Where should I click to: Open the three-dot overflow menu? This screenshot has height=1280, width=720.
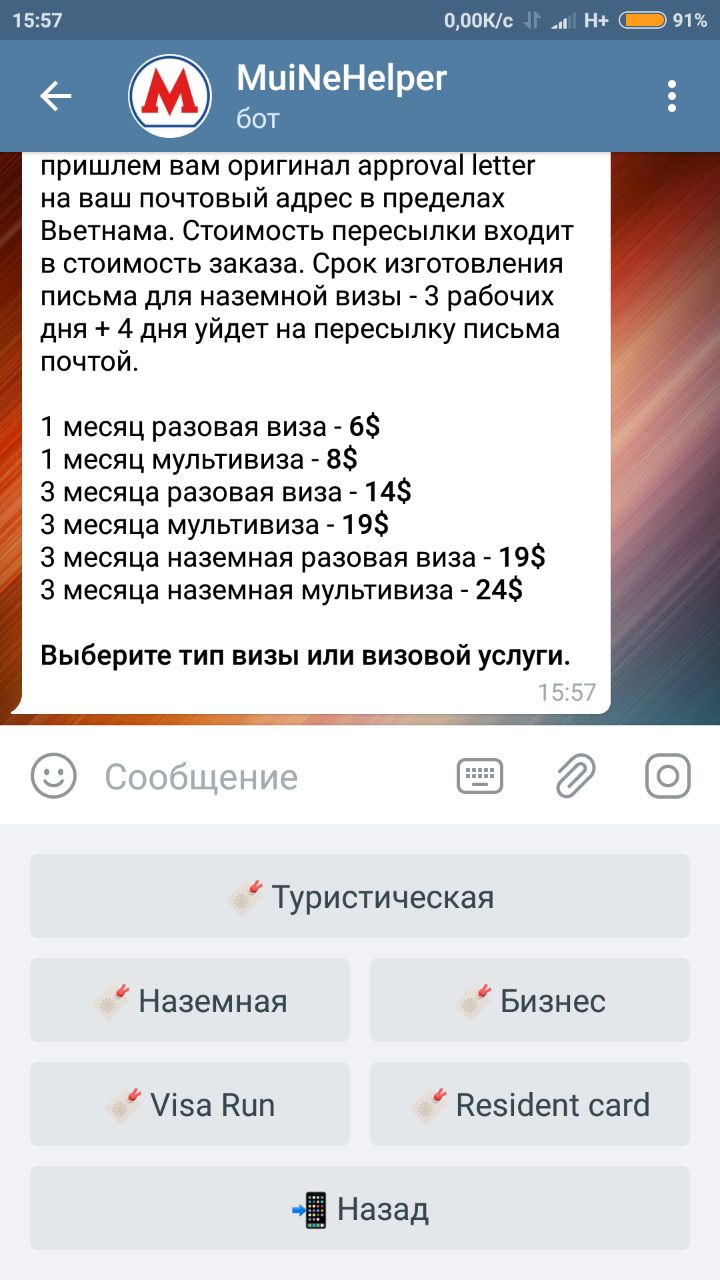point(672,96)
